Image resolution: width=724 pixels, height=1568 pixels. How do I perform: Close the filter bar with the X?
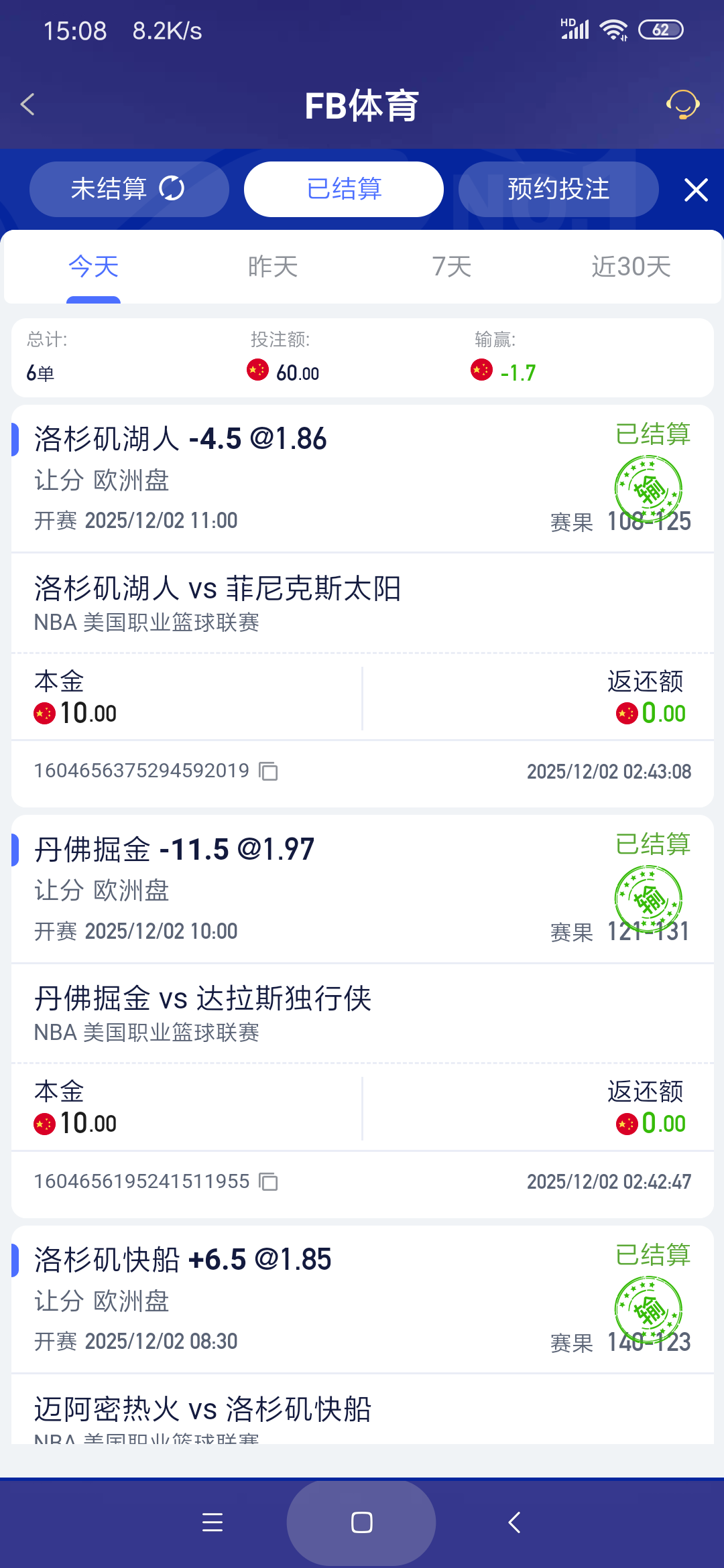(x=696, y=190)
